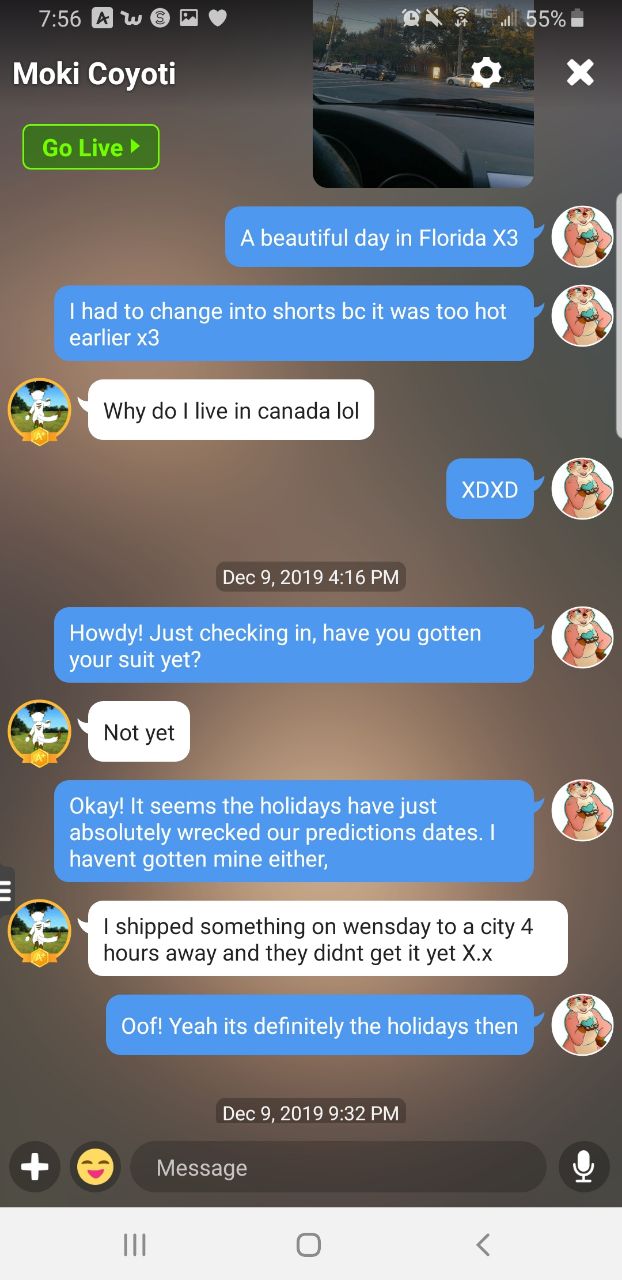This screenshot has width=622, height=1280.
Task: Open chat settings gear icon
Action: coord(486,72)
